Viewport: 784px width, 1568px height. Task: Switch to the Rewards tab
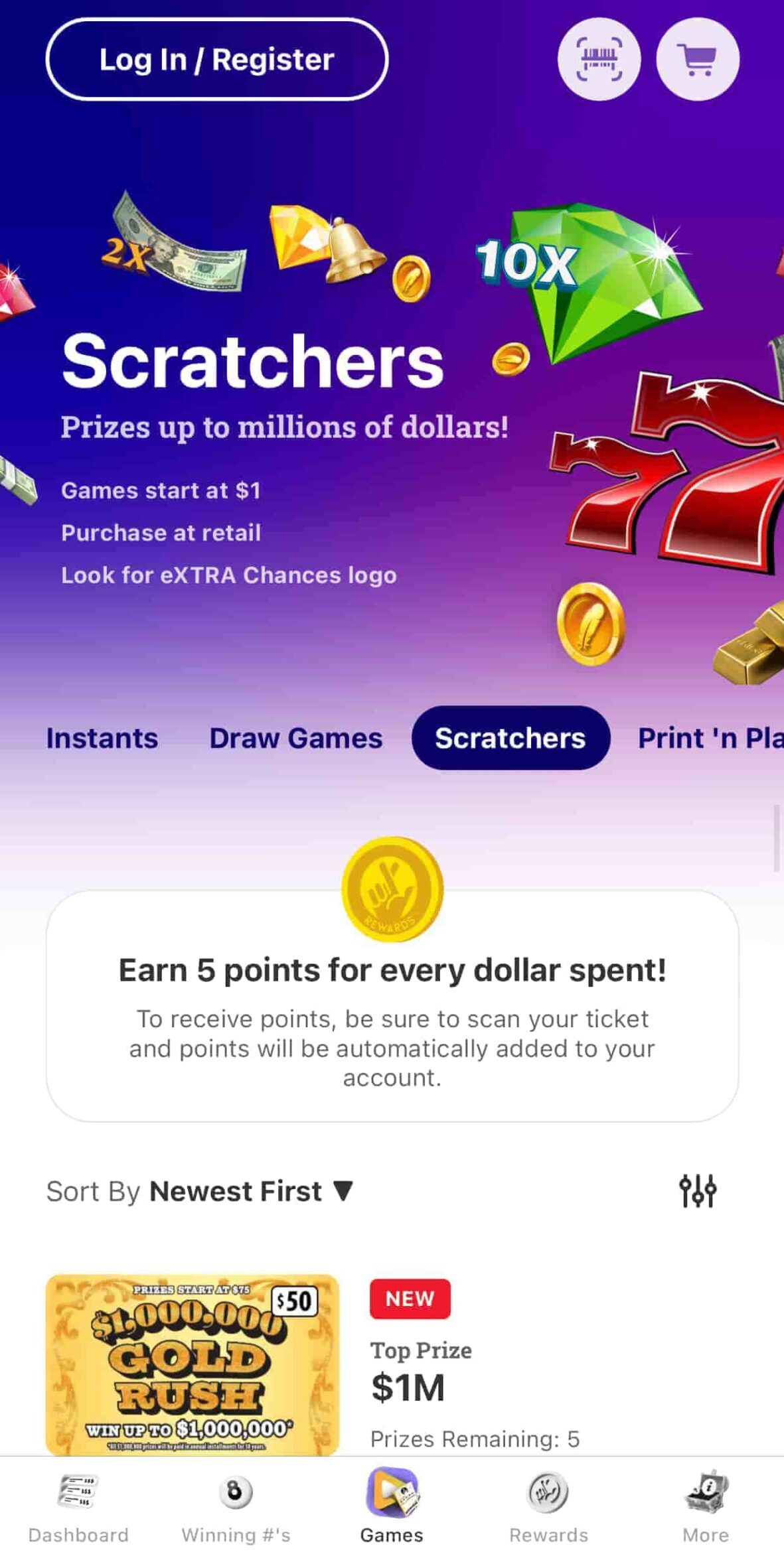(548, 1506)
